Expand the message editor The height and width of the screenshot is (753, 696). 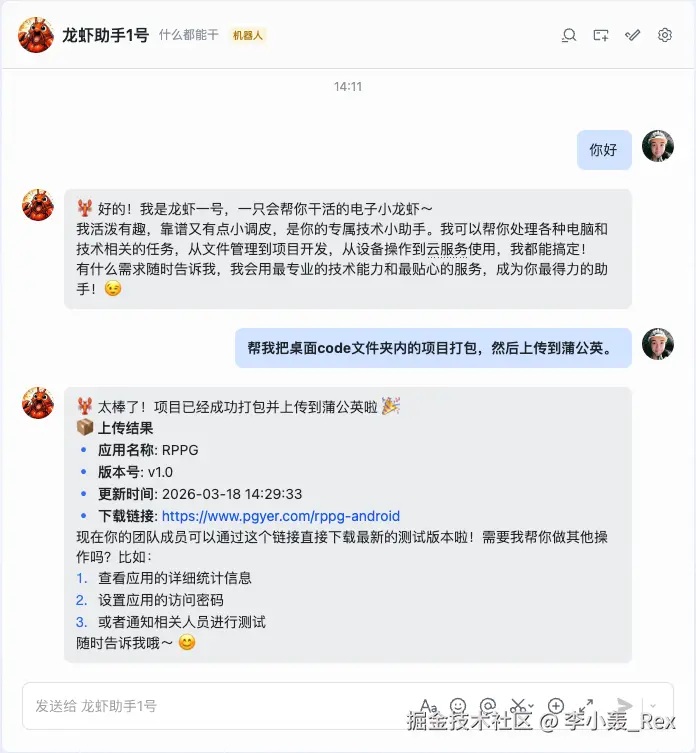[x=588, y=706]
